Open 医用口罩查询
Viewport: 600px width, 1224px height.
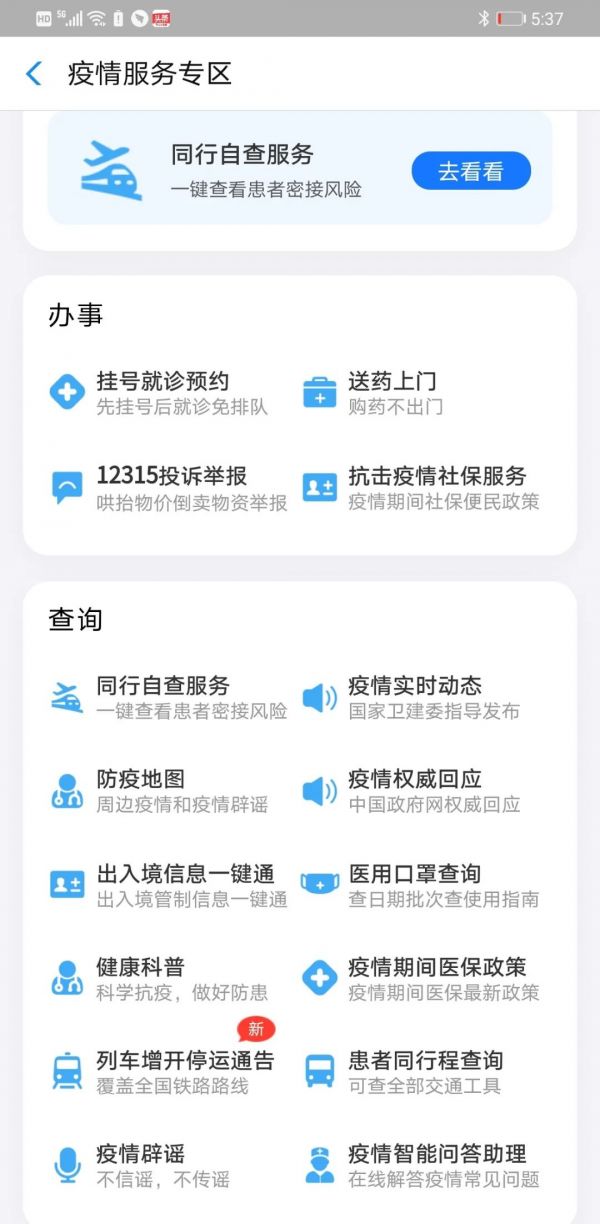pos(421,885)
